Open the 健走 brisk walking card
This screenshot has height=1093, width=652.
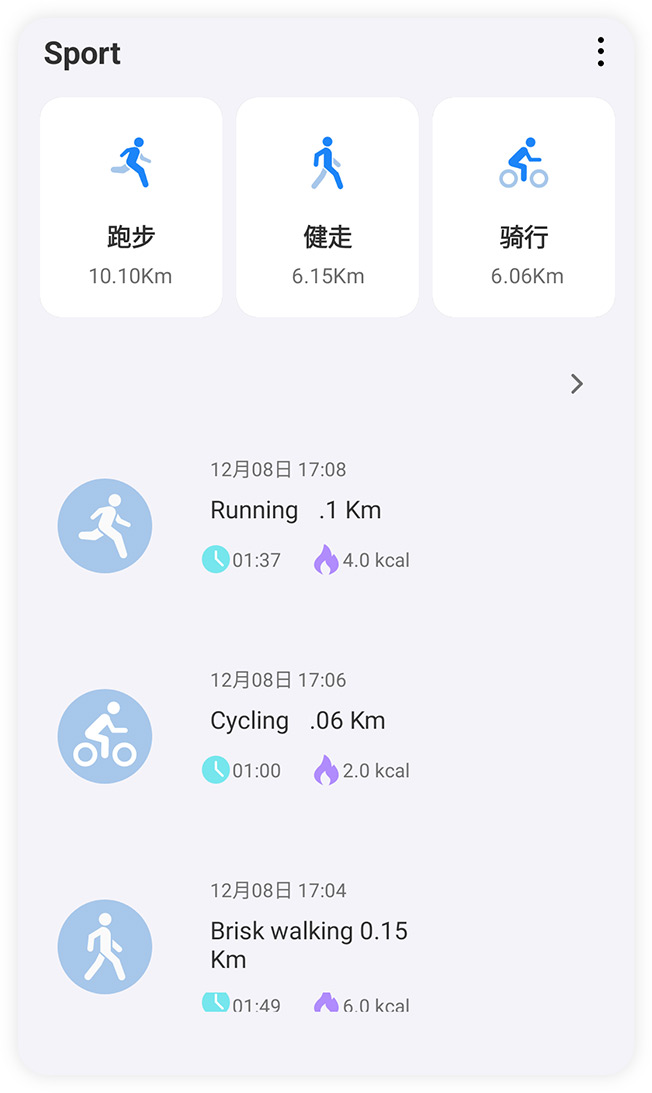(327, 208)
